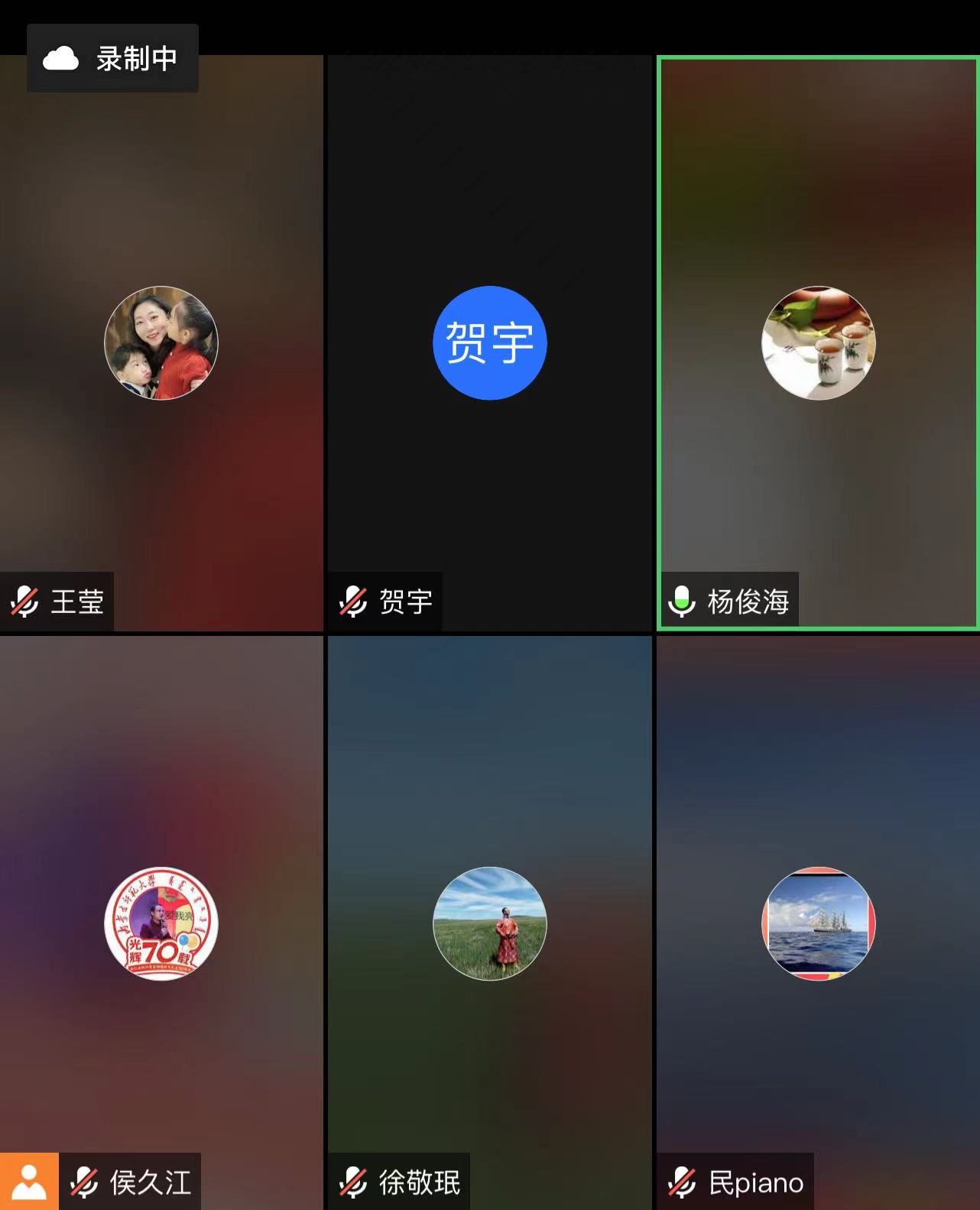Tap the 录制中 recording indicator

pyautogui.click(x=112, y=58)
